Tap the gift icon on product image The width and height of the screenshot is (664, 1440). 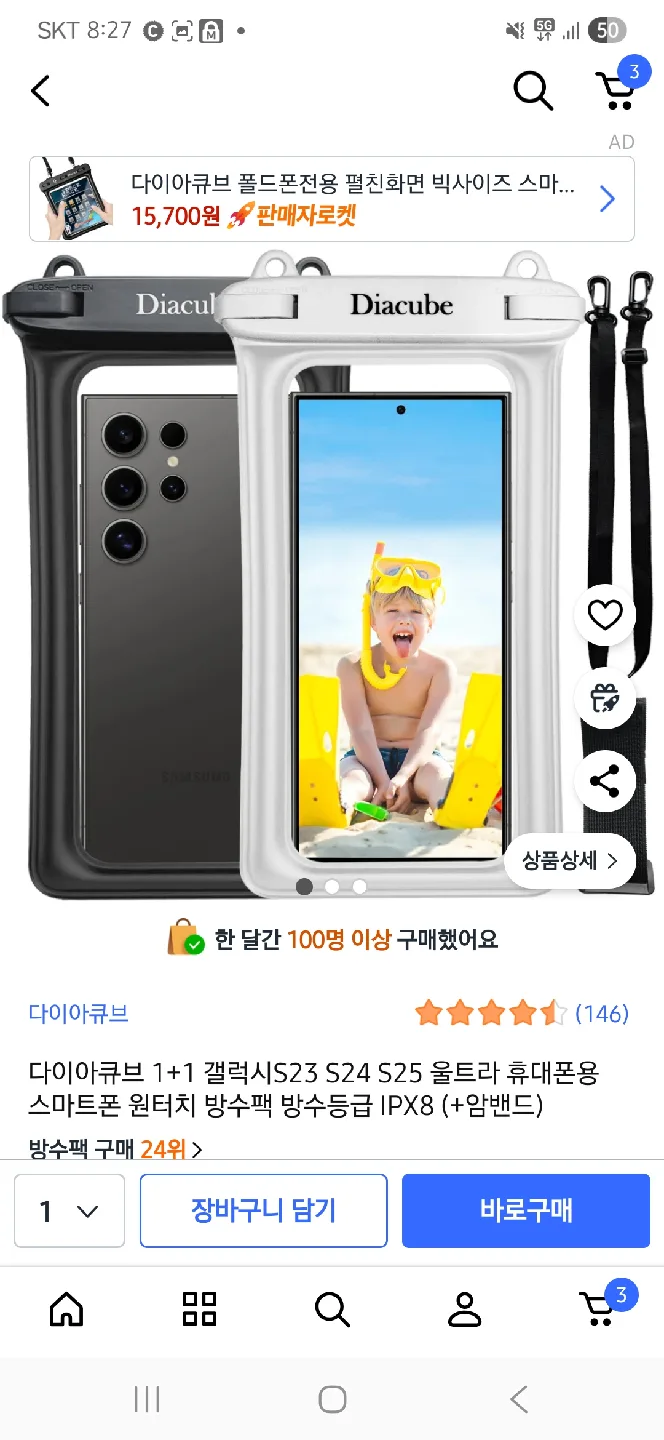[605, 698]
